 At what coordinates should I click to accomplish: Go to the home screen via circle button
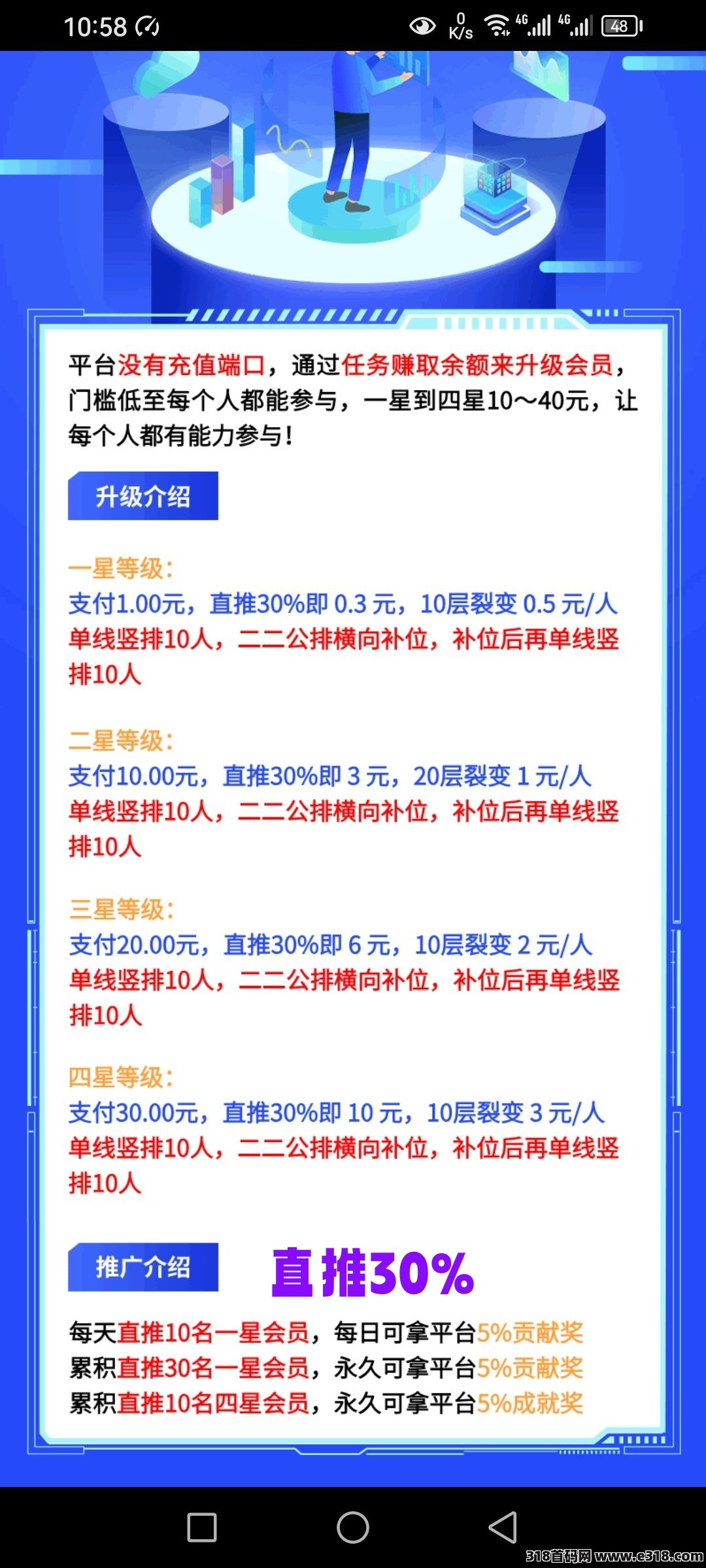click(x=353, y=1527)
